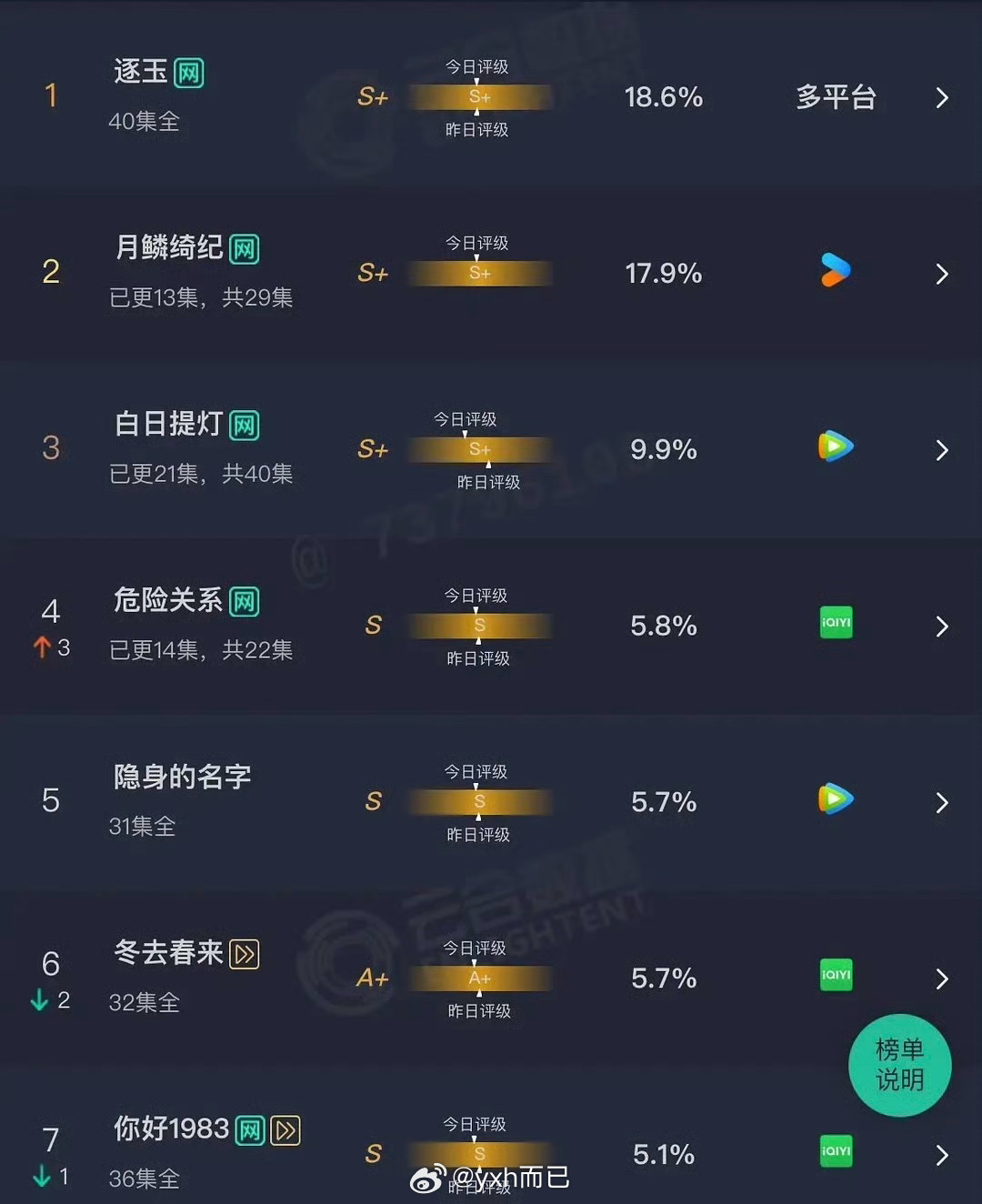Toggle the 网 badge on 白日提灯

[x=242, y=425]
